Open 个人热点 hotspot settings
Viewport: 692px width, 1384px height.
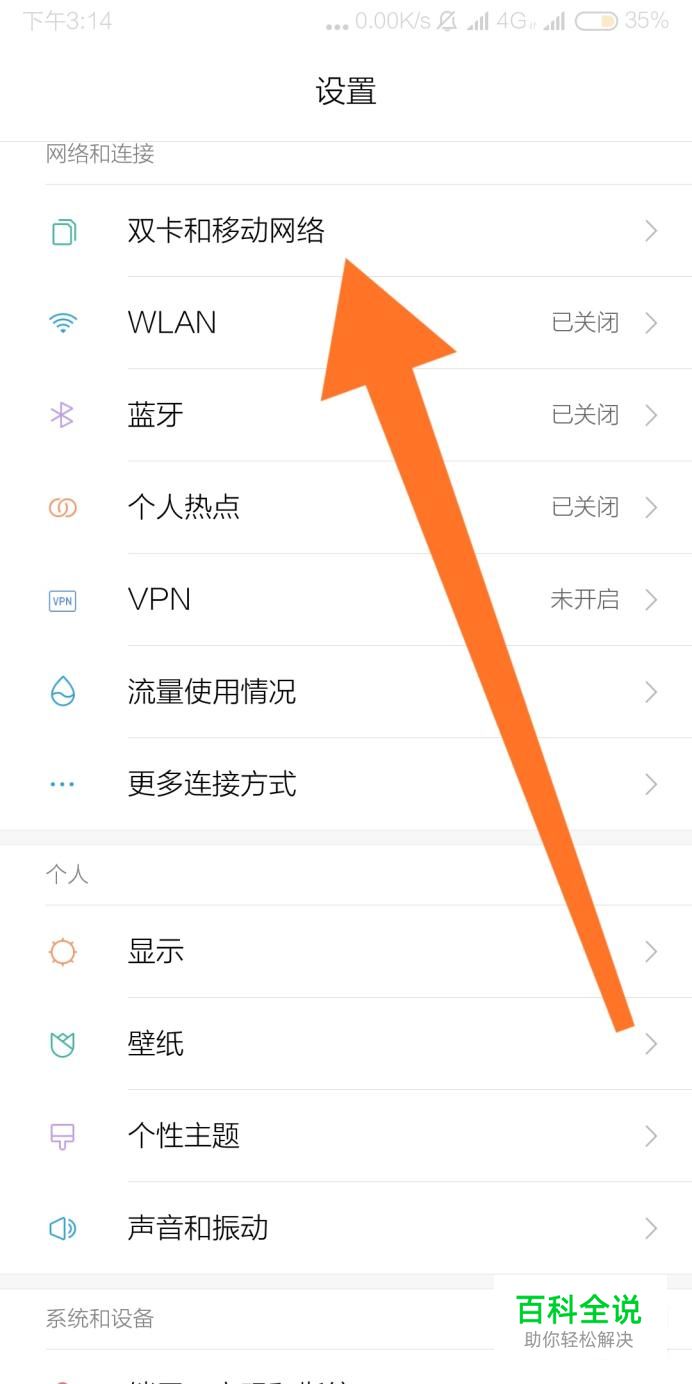click(184, 507)
